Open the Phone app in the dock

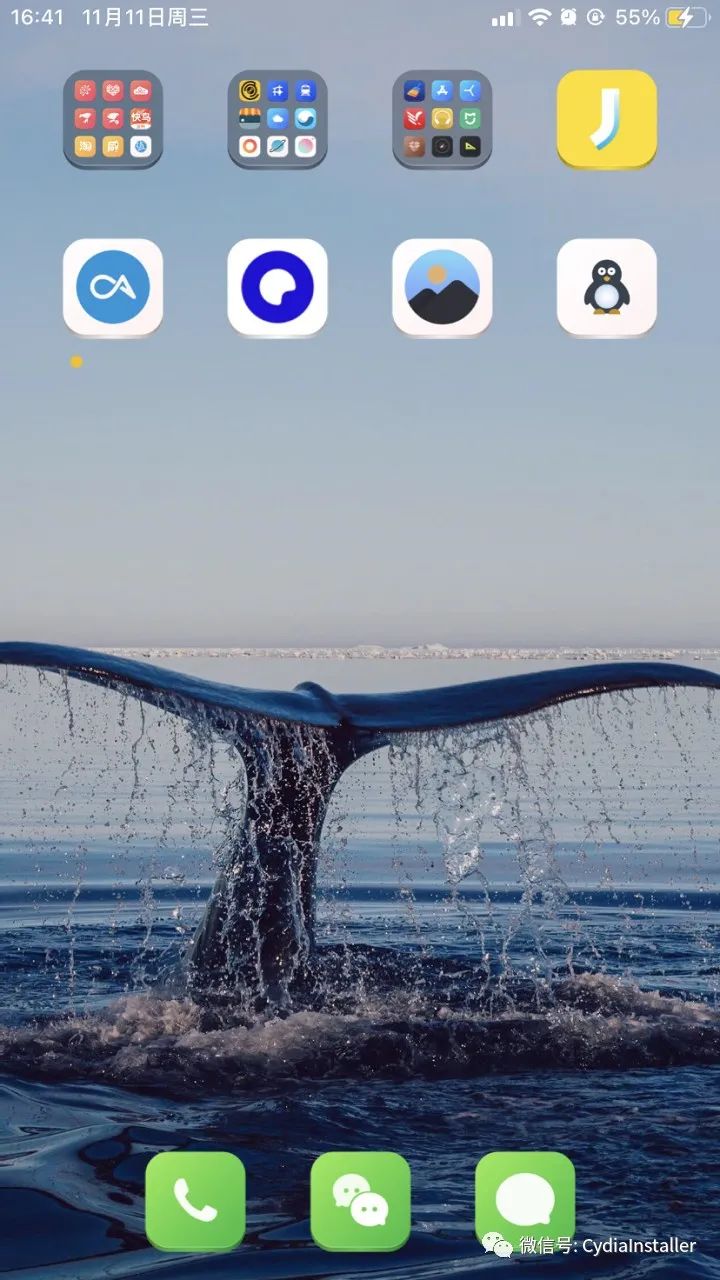click(x=195, y=1200)
